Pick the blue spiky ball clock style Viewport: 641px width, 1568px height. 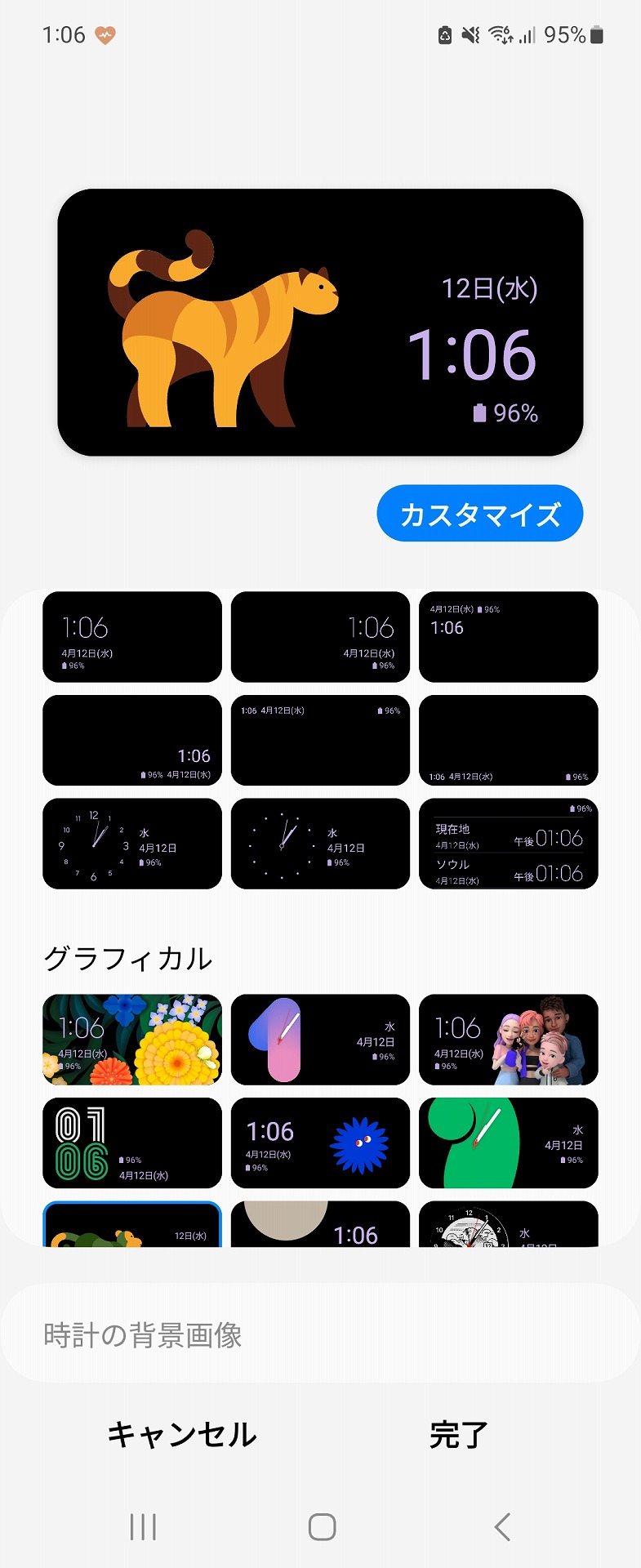(x=319, y=1143)
